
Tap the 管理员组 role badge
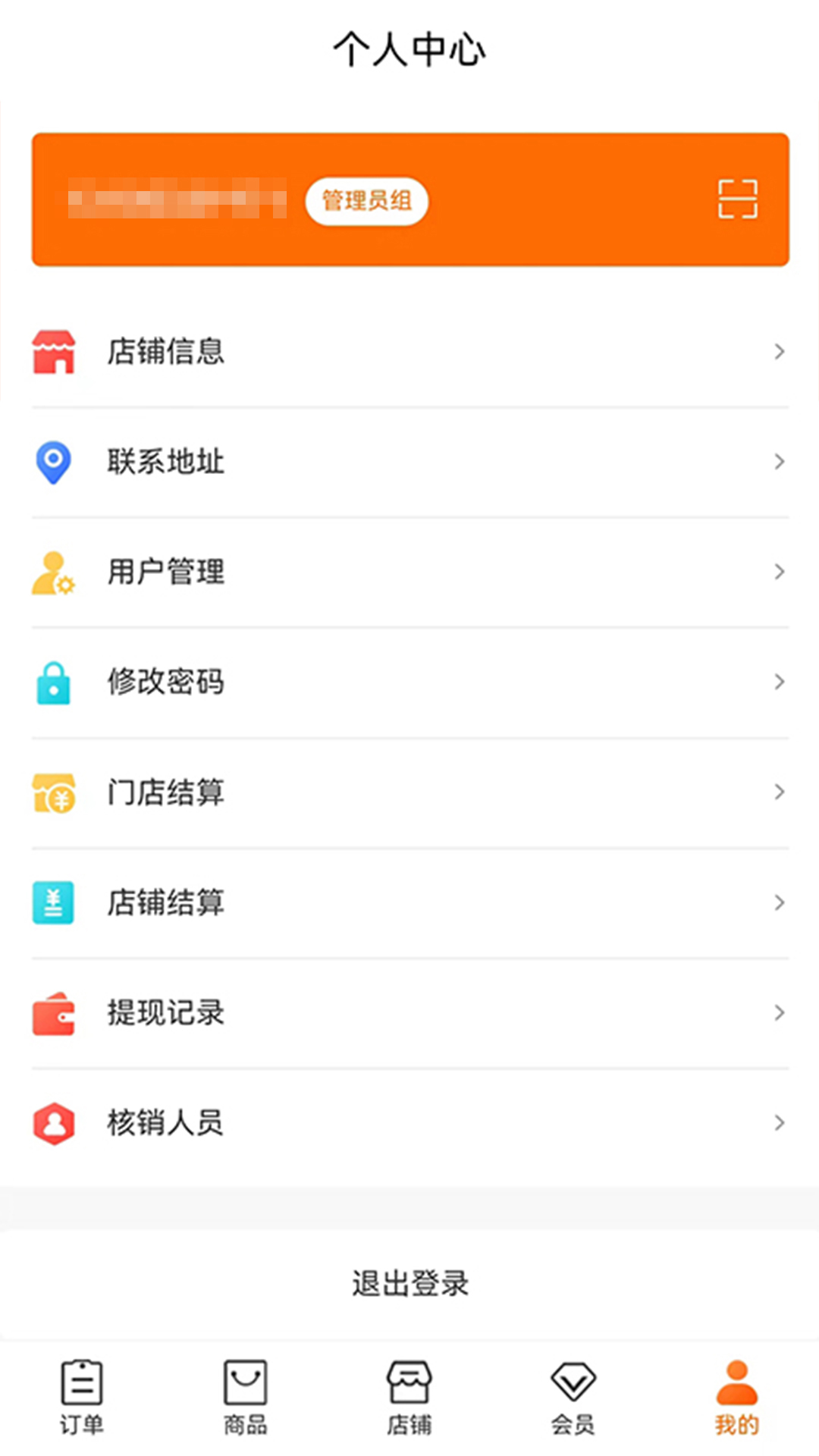click(366, 200)
